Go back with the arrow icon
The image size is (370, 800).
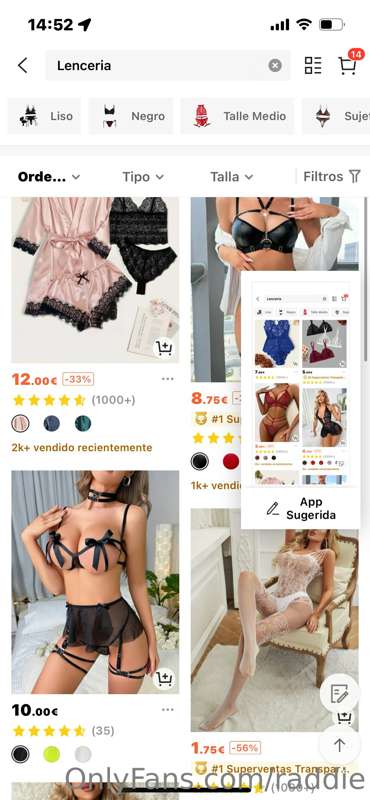click(x=22, y=65)
